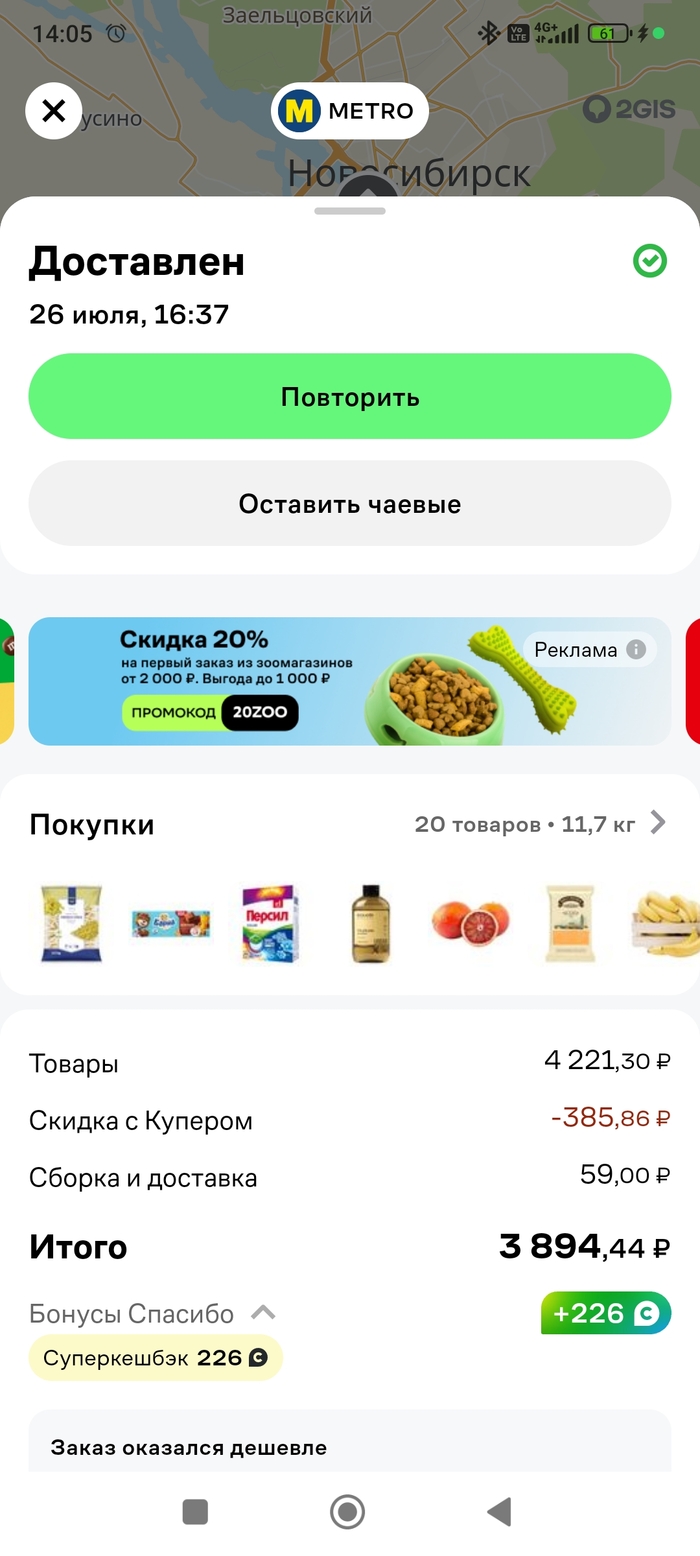Tap the +226 bonuses badge
The image size is (700, 1556).
click(x=605, y=1313)
